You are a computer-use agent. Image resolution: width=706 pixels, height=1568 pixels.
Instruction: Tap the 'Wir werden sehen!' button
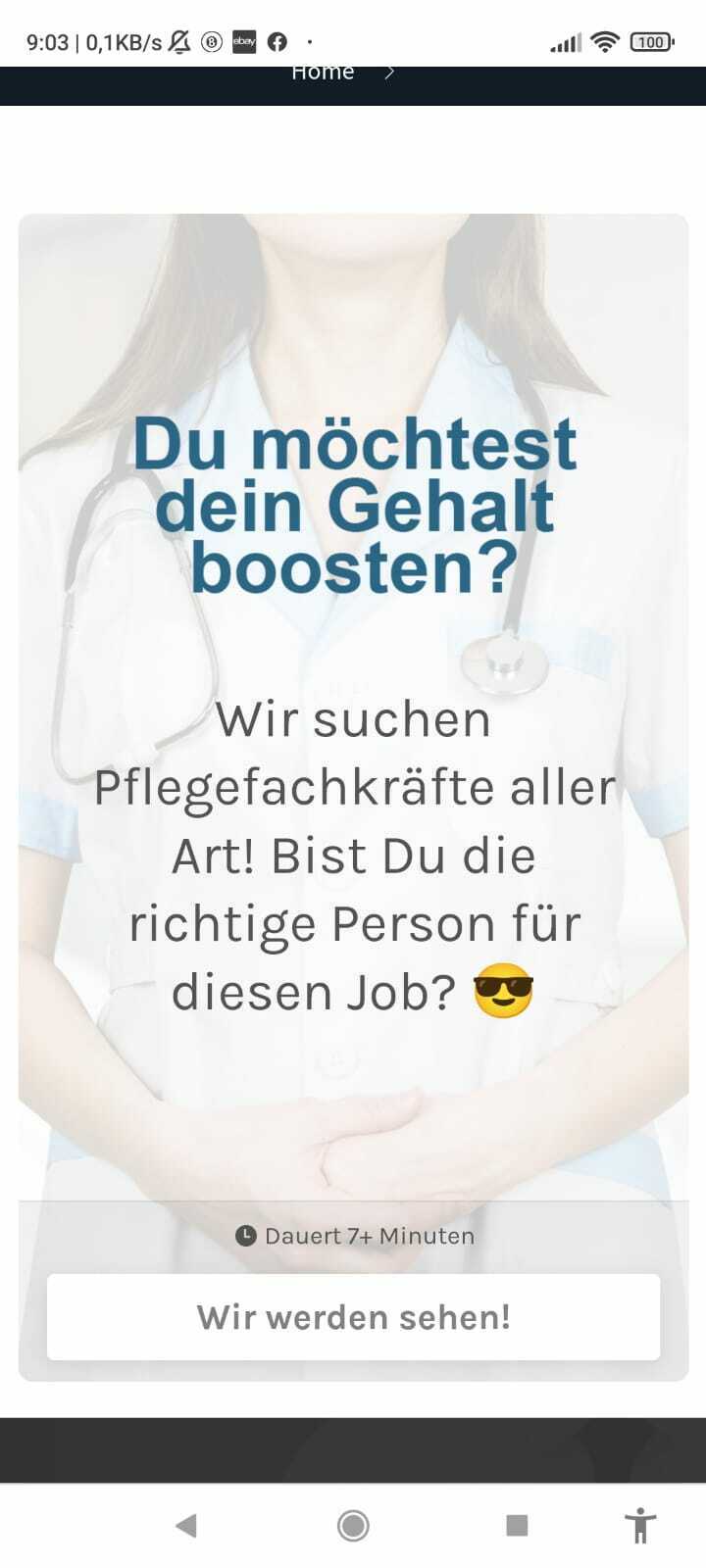353,1316
